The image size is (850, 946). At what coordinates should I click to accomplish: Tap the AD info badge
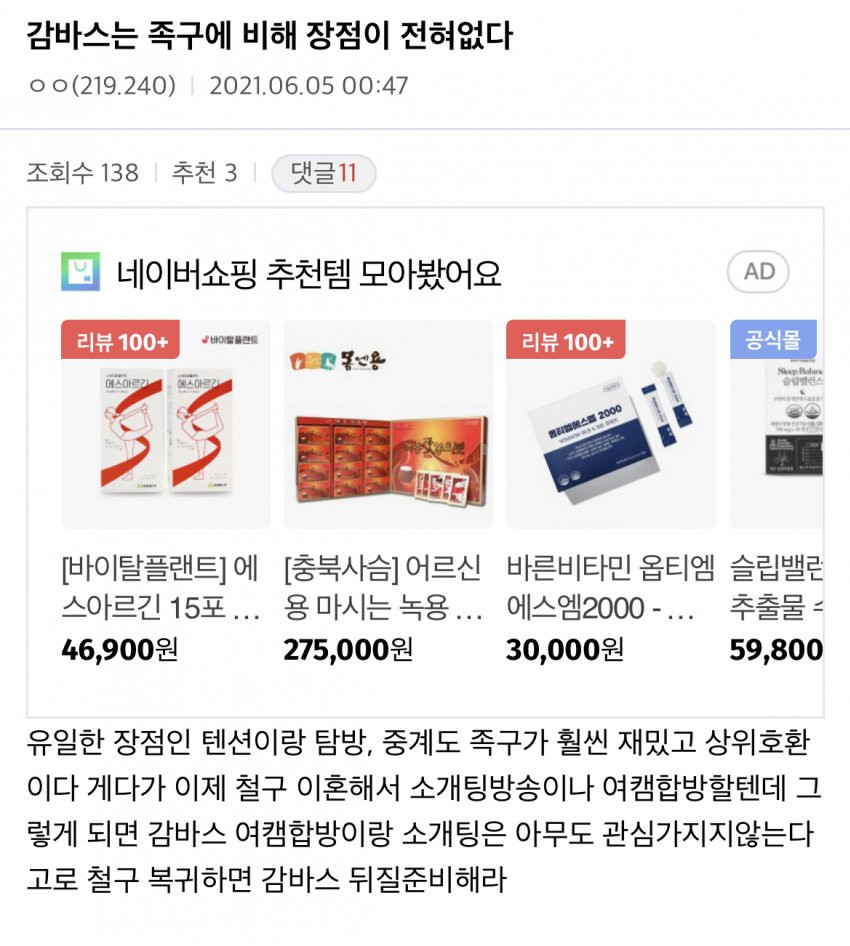(x=759, y=272)
